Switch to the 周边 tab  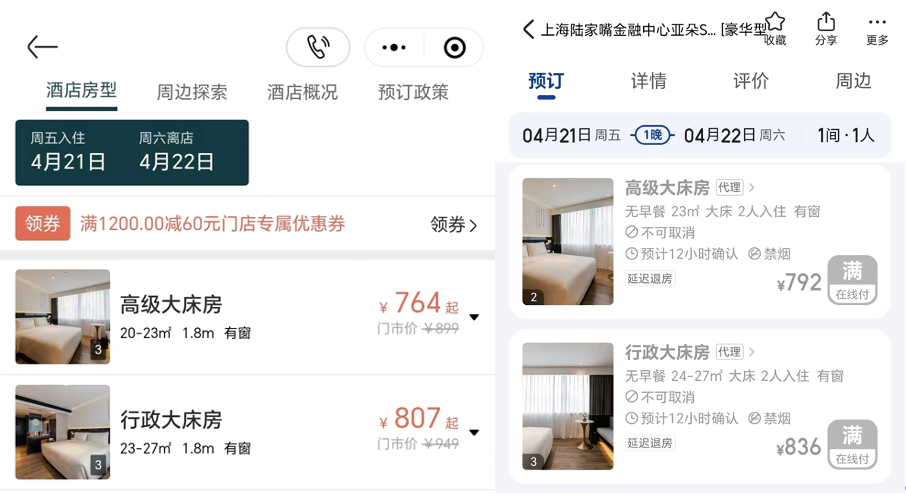coord(853,82)
